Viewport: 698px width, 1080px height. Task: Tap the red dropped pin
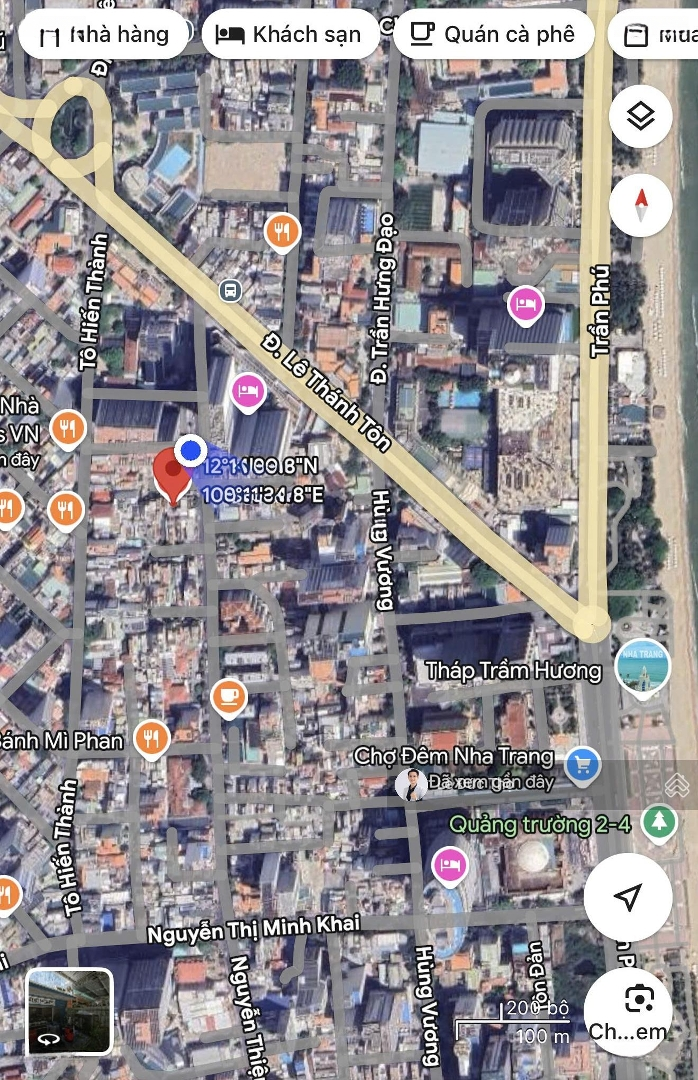[x=173, y=476]
